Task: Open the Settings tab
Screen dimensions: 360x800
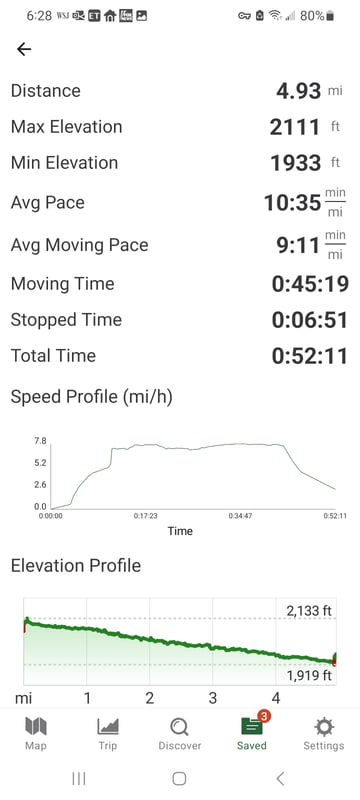Action: pos(324,734)
